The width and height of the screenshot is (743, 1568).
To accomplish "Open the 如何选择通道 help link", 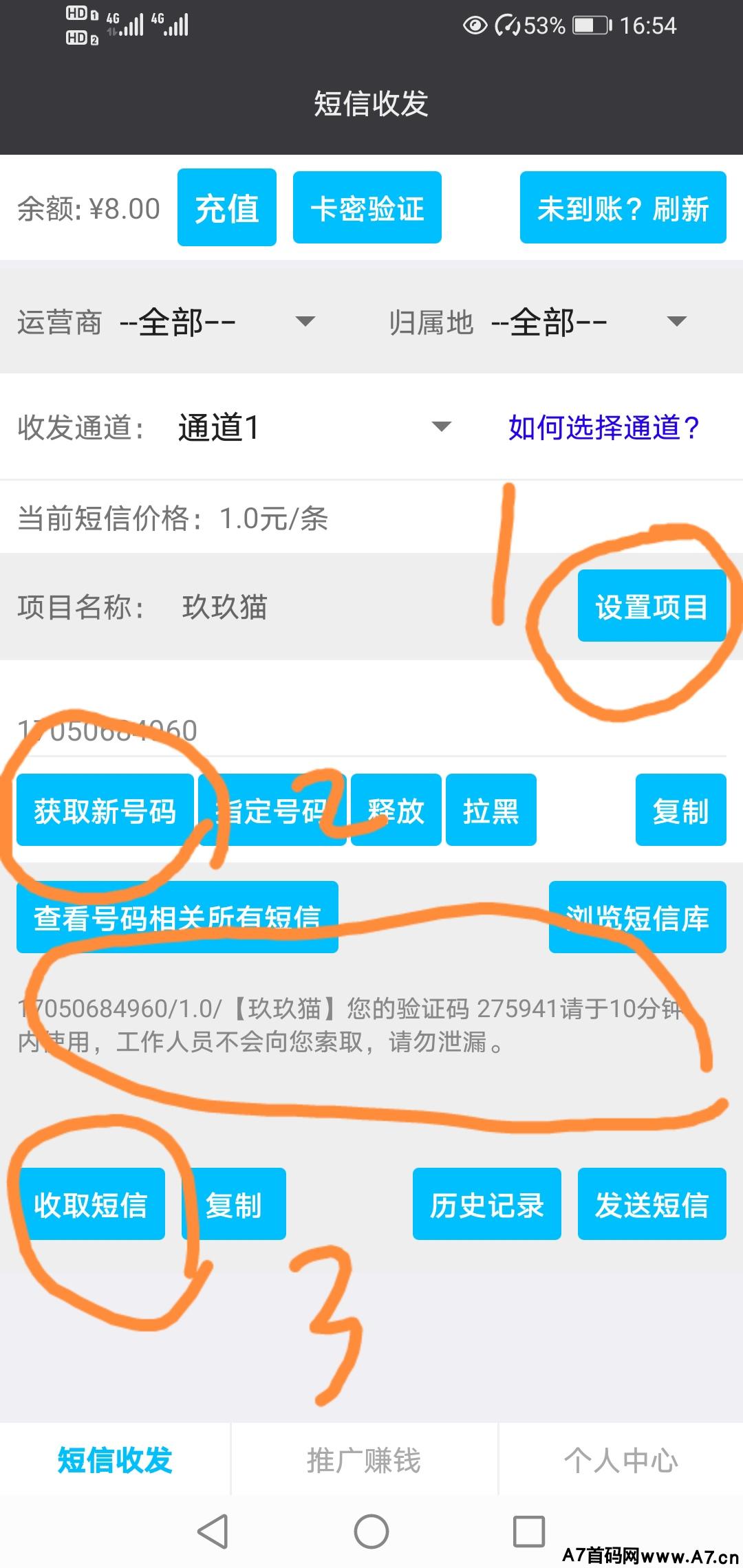I will [604, 427].
